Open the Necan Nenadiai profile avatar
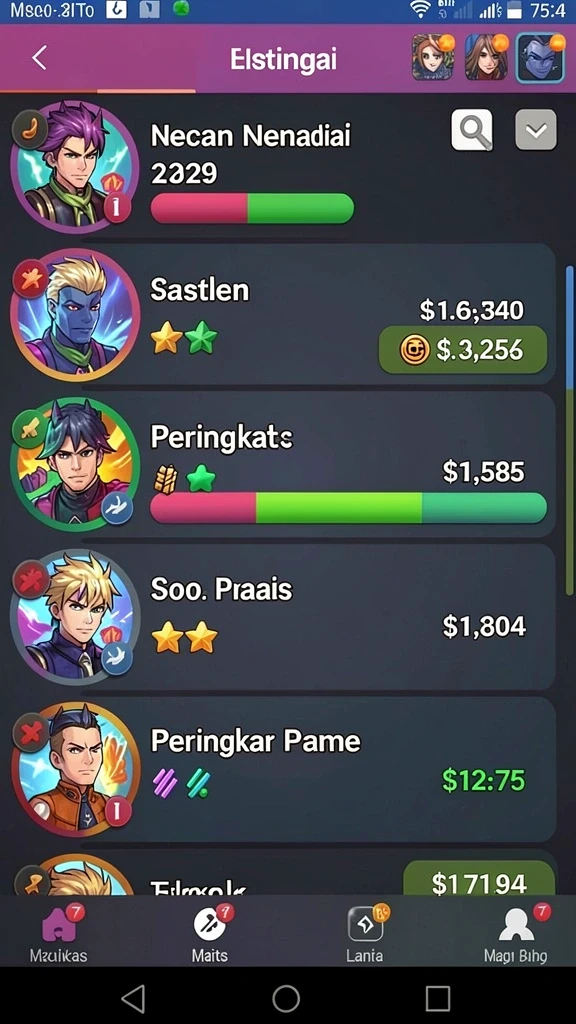This screenshot has height=1024, width=576. (75, 166)
